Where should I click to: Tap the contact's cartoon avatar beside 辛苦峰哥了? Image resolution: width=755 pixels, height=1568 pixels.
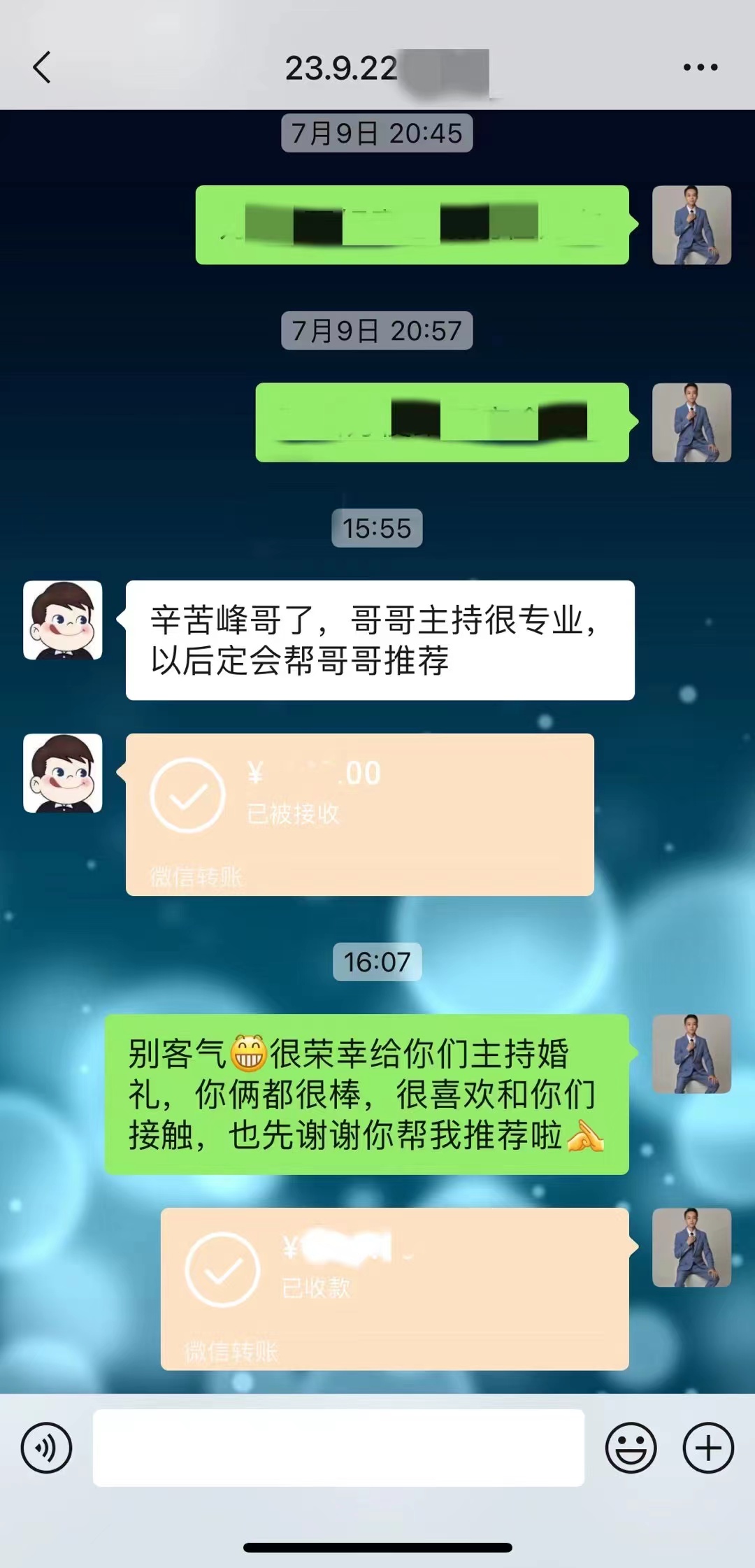pos(63,620)
